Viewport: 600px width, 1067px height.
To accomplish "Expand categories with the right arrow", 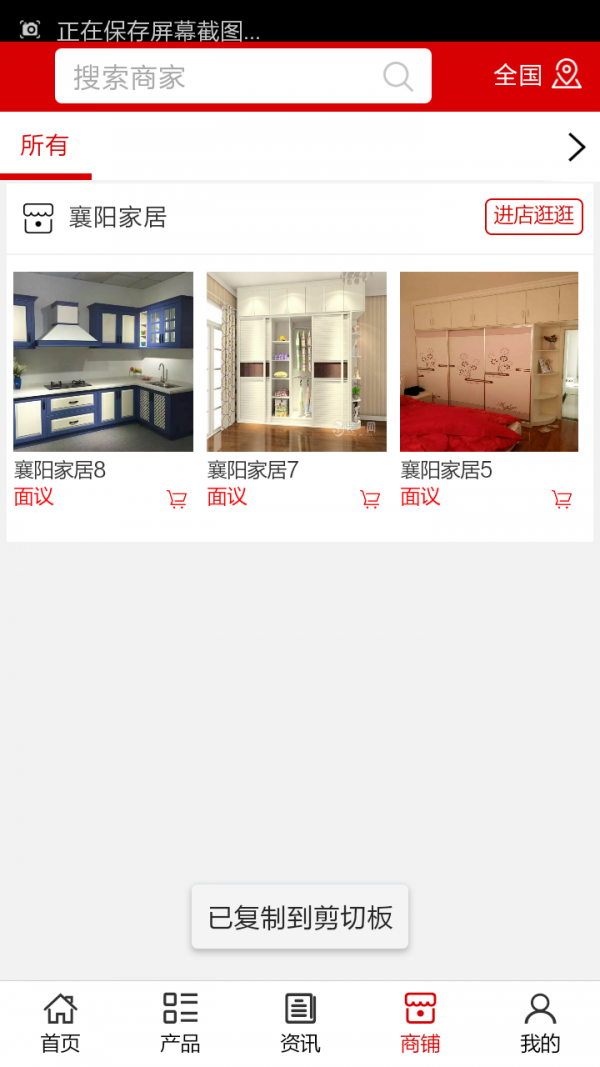I will point(576,147).
